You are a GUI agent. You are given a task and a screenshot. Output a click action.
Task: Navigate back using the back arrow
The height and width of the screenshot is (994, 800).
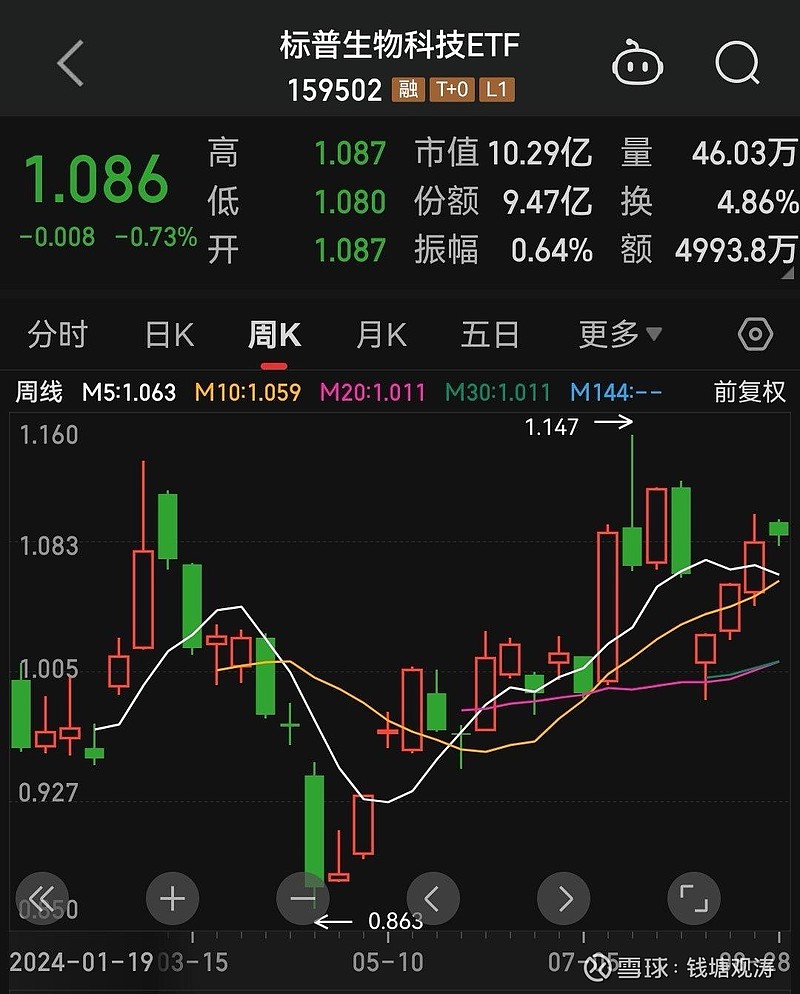pyautogui.click(x=67, y=62)
